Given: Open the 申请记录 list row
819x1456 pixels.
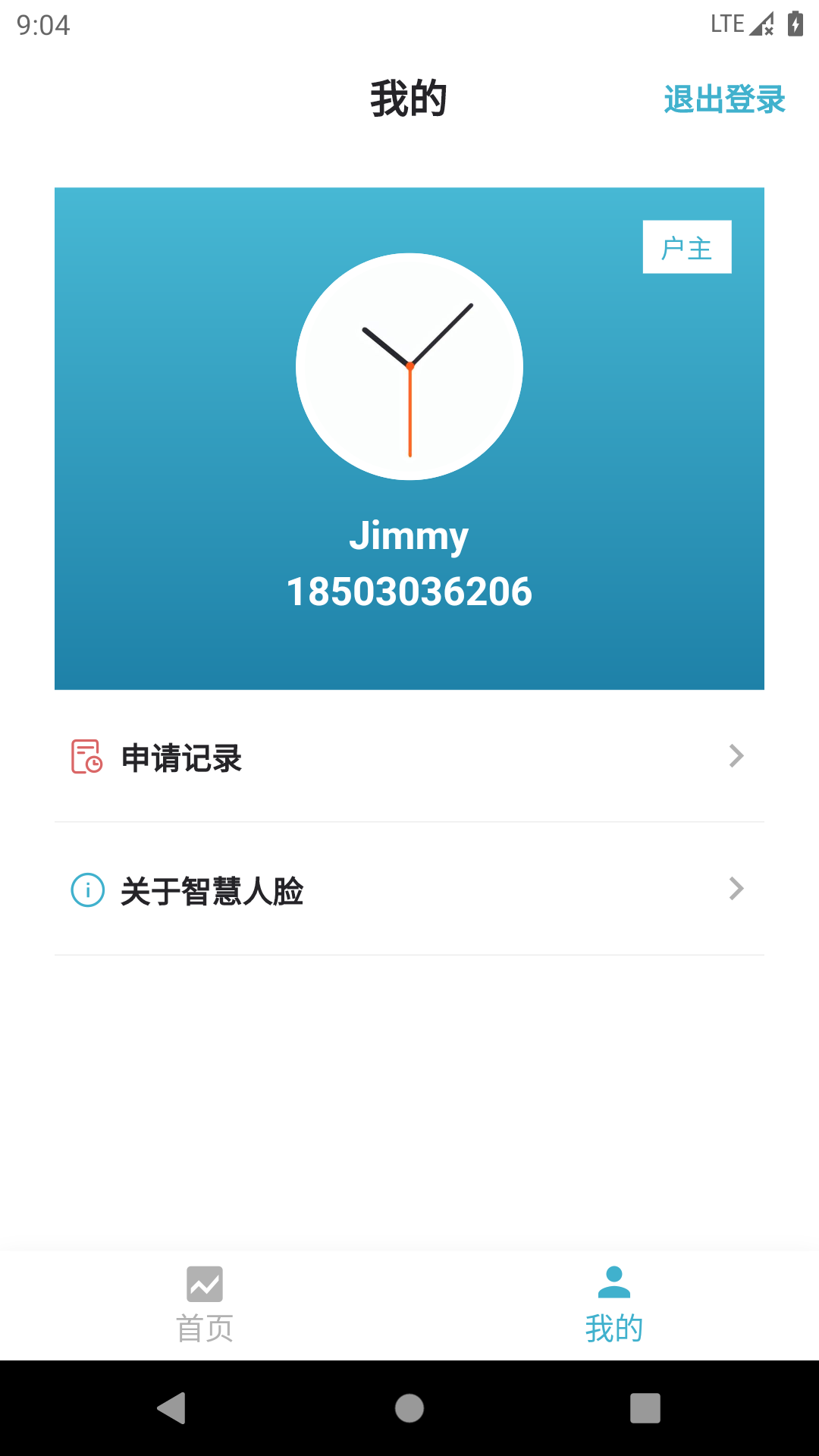Looking at the screenshot, I should pyautogui.click(x=303, y=756).
